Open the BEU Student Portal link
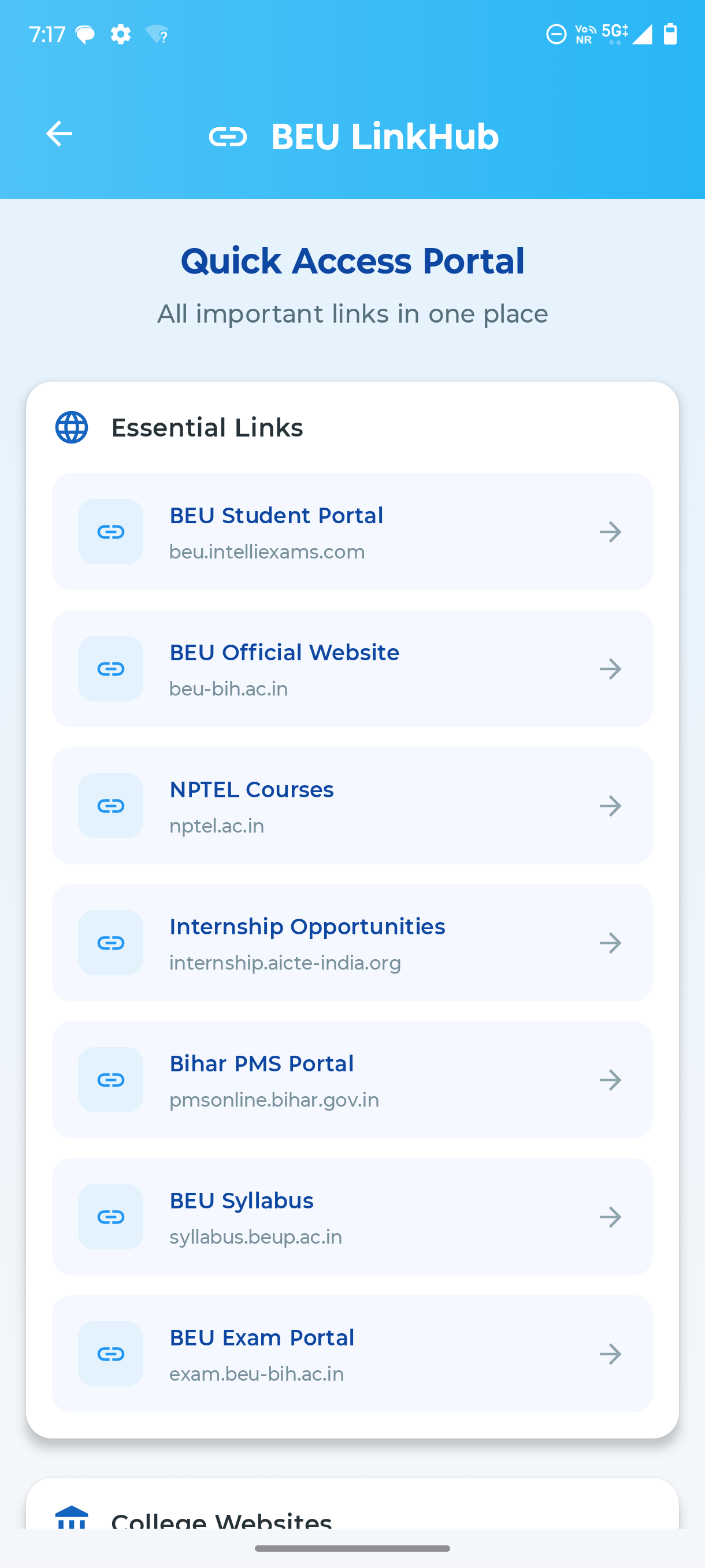This screenshot has width=705, height=1568. pos(353,531)
